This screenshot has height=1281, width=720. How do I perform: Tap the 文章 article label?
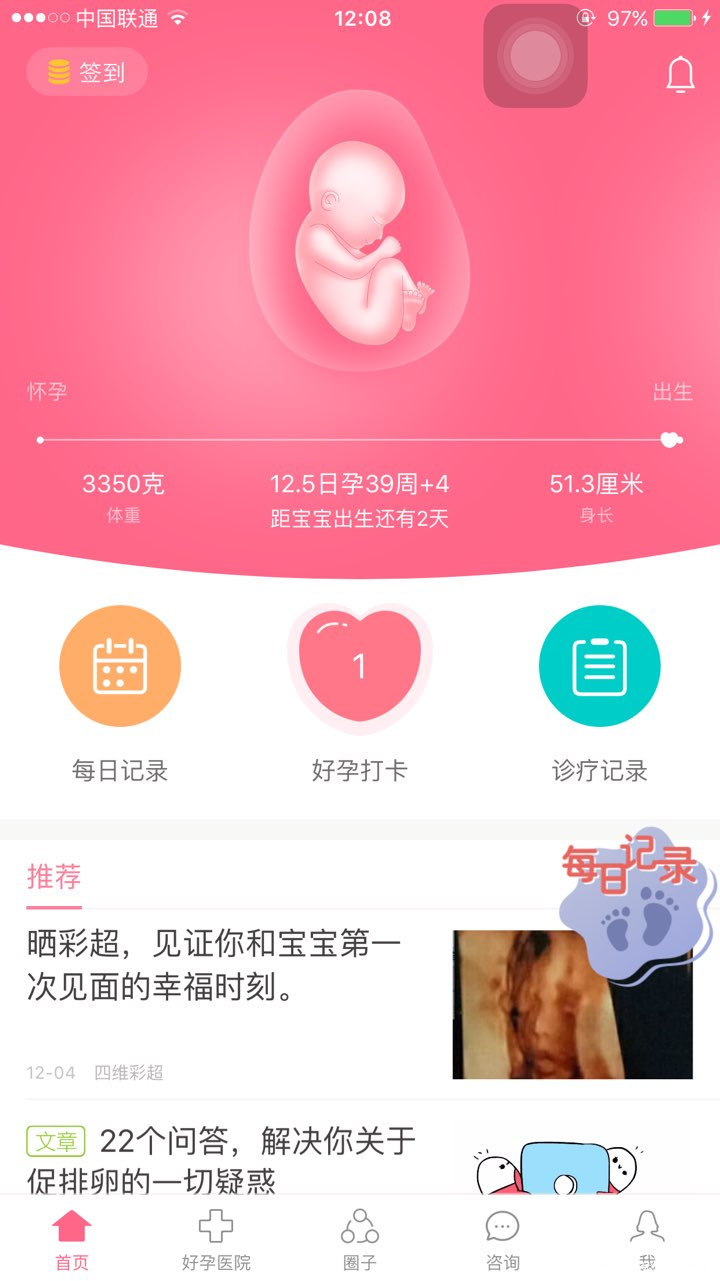pyautogui.click(x=54, y=1142)
